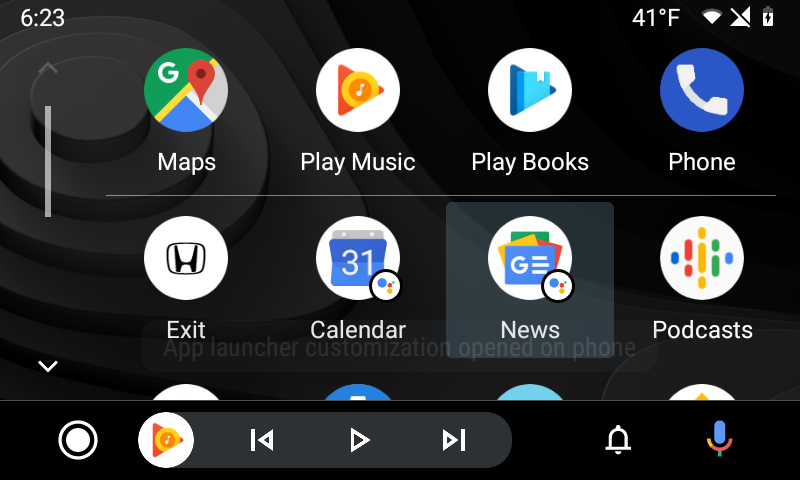The width and height of the screenshot is (800, 480).
Task: Open Podcasts
Action: point(702,259)
